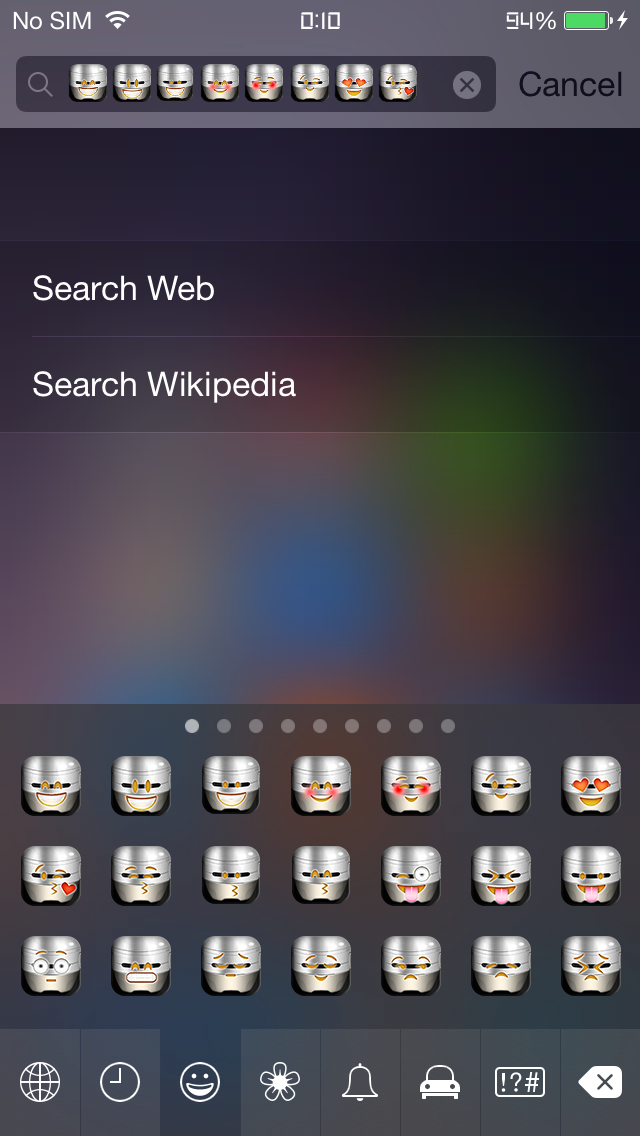Screen dimensions: 640x1136
Task: Clear the search field text
Action: [467, 85]
